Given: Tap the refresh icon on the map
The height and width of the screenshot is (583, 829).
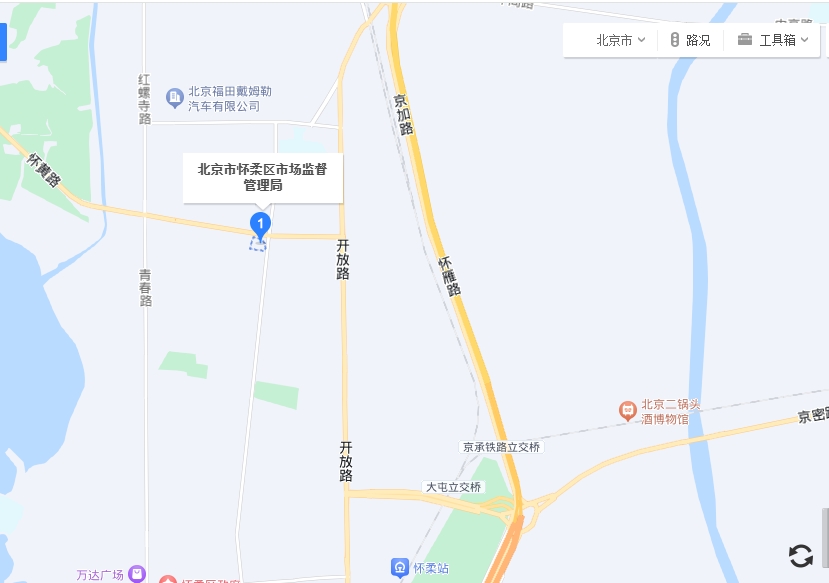Looking at the screenshot, I should tap(800, 556).
